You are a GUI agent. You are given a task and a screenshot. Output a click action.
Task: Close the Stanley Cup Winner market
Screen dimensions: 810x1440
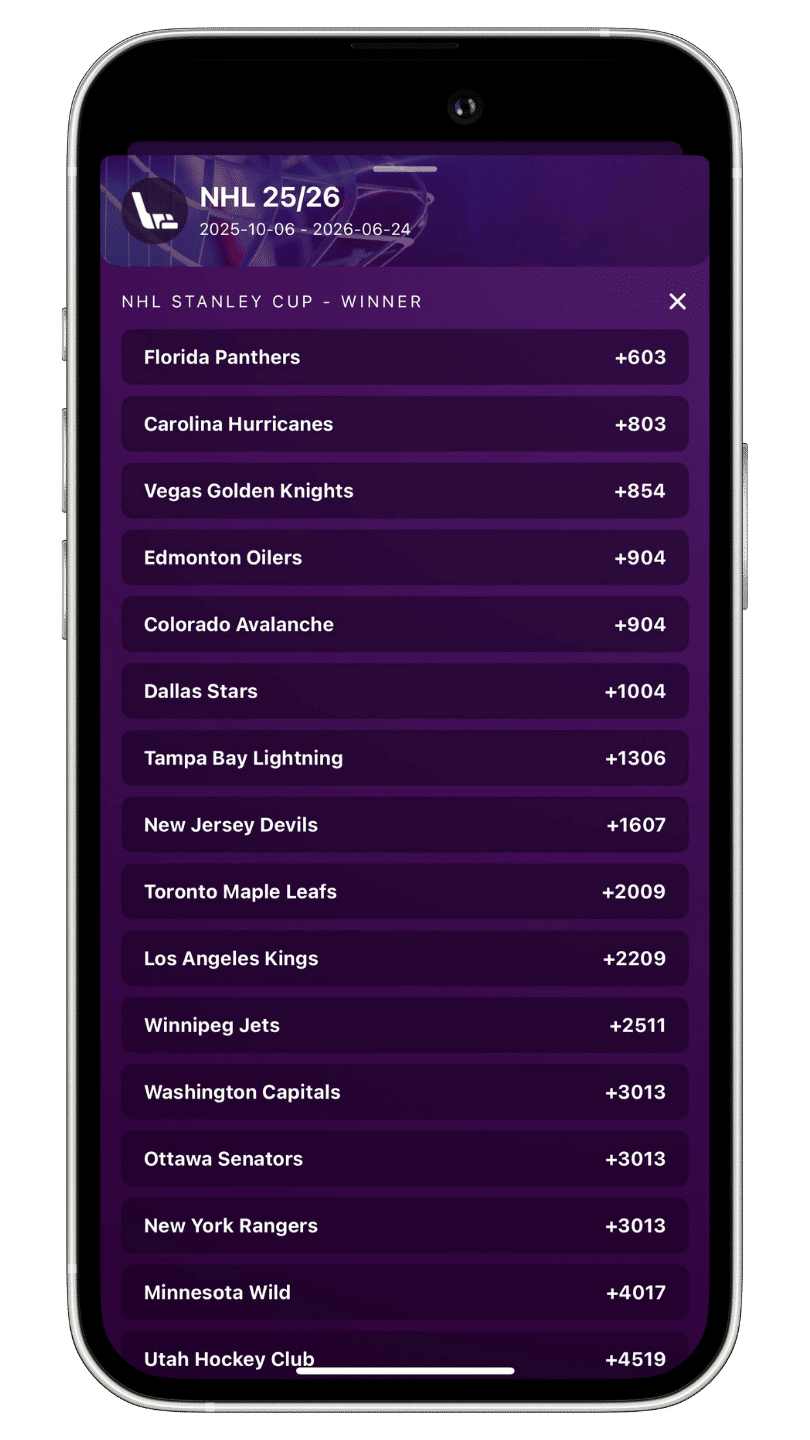click(x=678, y=302)
